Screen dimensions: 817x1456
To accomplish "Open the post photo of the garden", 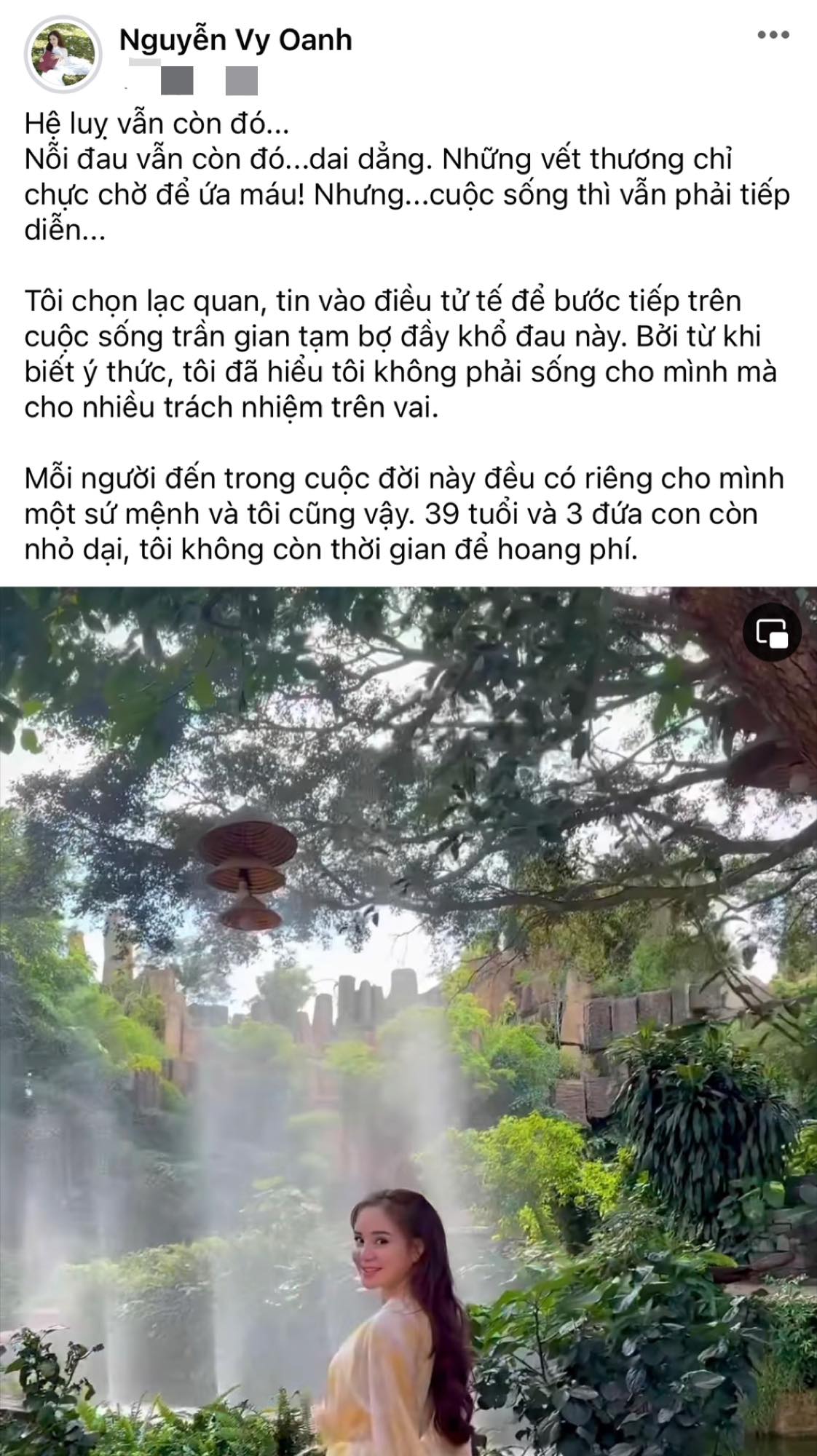I will 408,1021.
